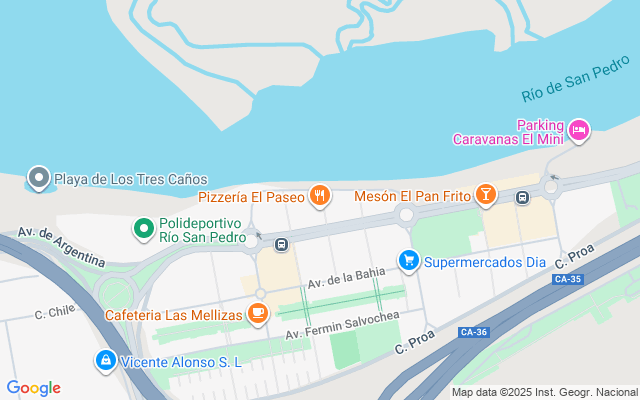Viewport: 640px width, 400px height.
Task: Open the Supermercados Dia shopping pin
Action: coord(408,262)
